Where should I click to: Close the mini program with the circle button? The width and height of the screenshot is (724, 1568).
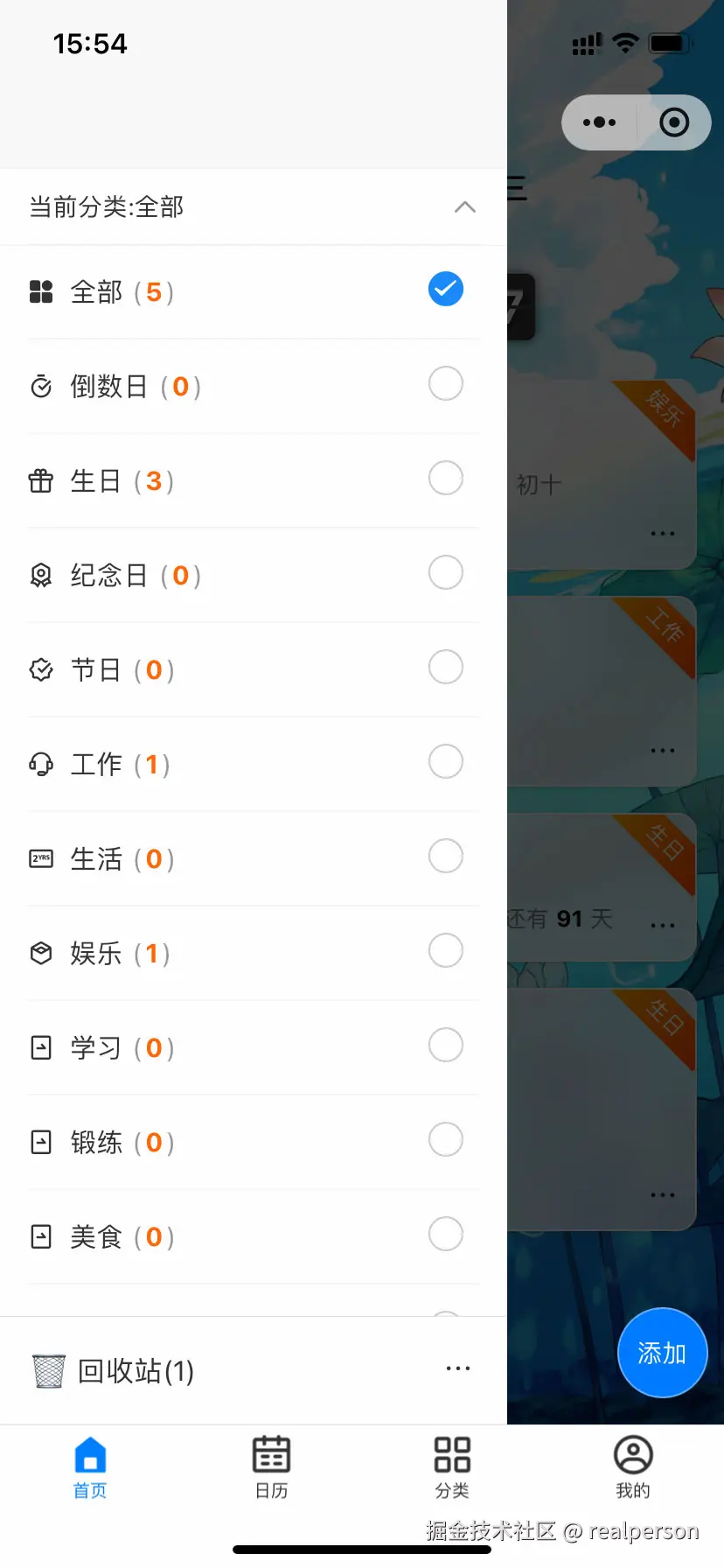[673, 122]
